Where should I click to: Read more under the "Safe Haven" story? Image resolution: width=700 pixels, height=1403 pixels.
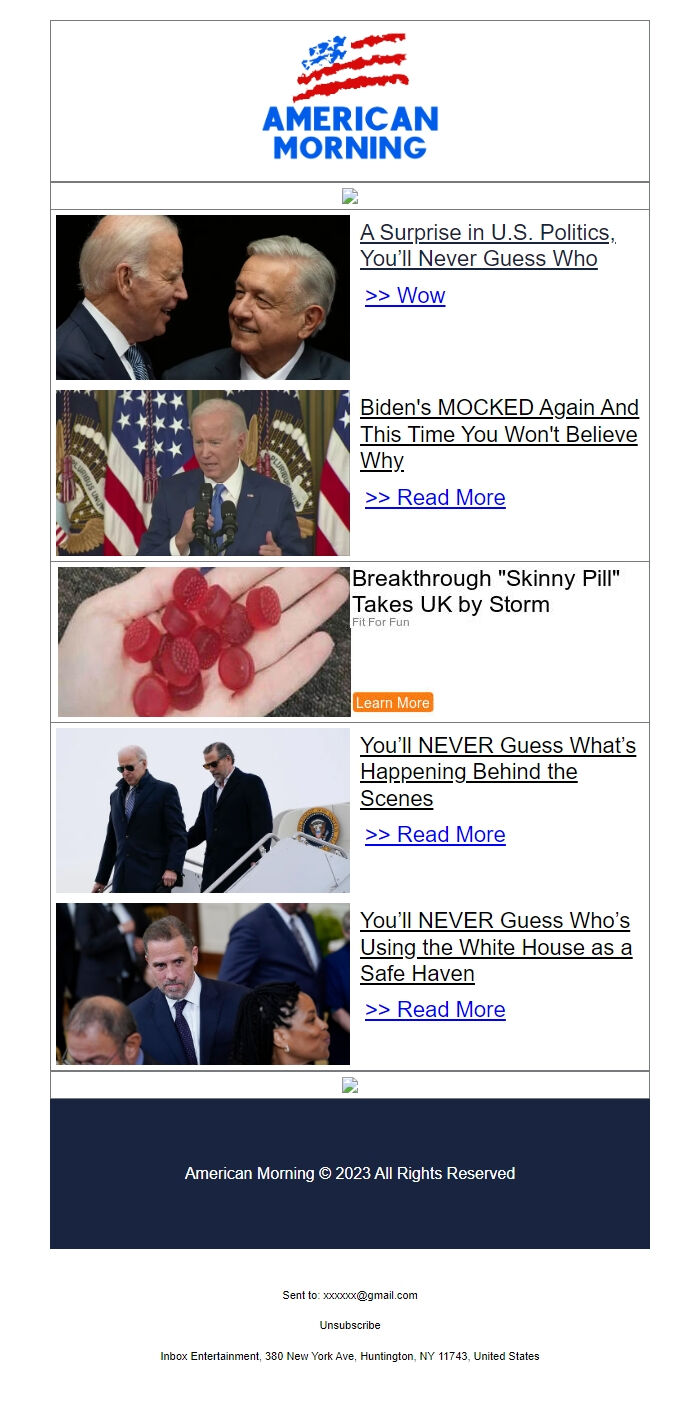(435, 1010)
